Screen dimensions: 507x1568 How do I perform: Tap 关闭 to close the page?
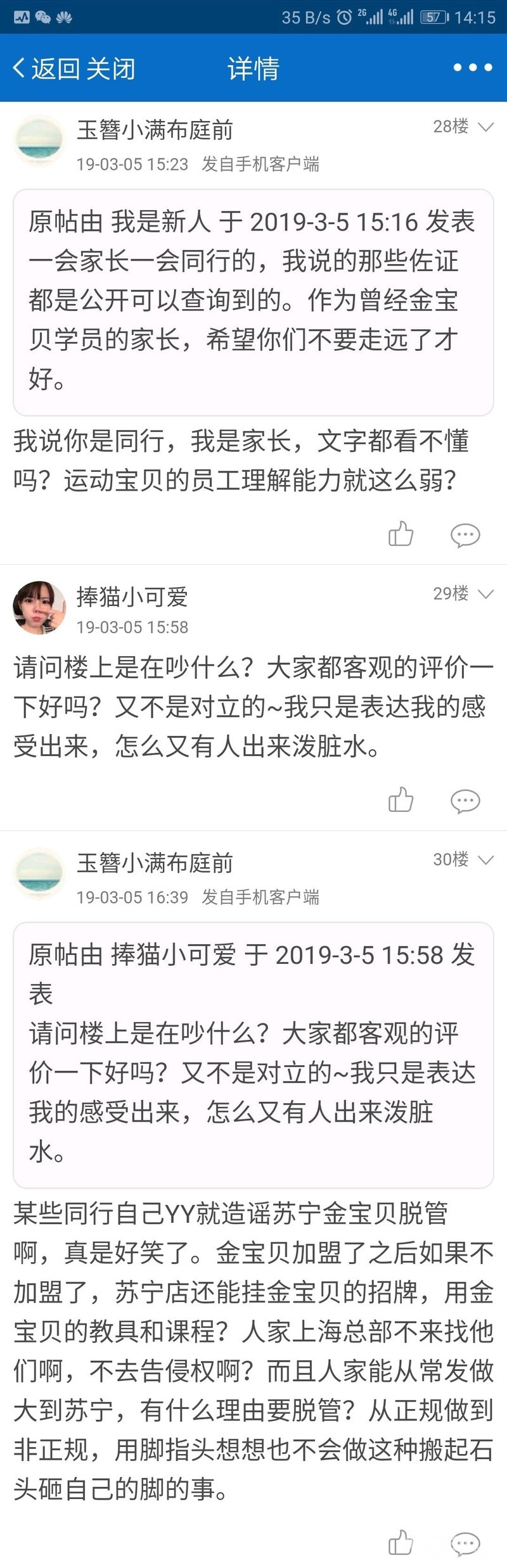pyautogui.click(x=111, y=68)
